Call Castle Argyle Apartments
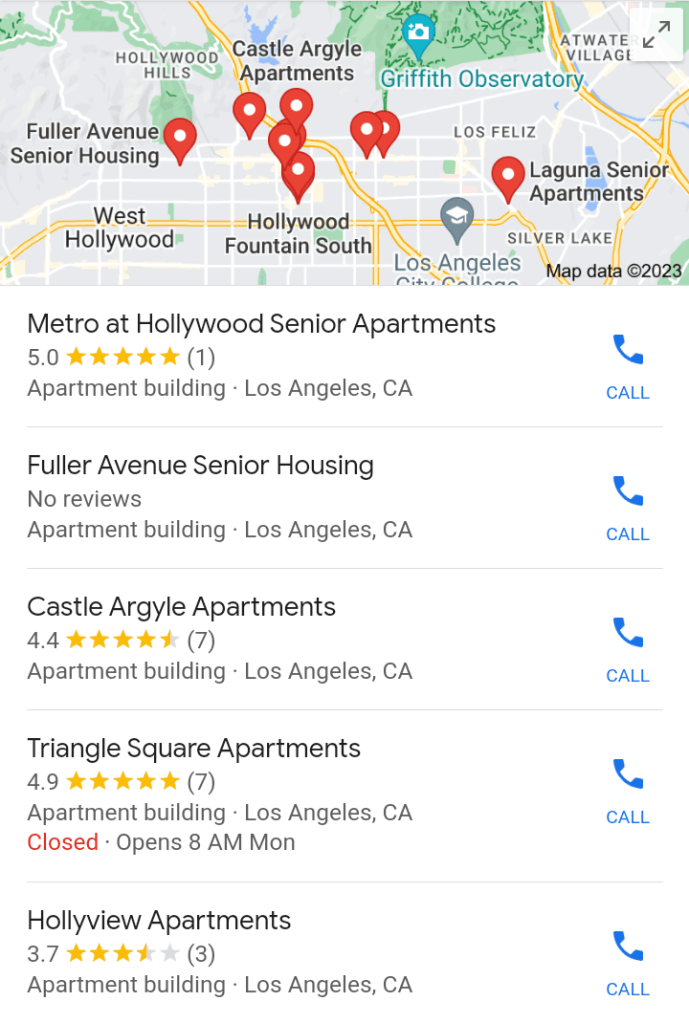The height and width of the screenshot is (1023, 689). [628, 649]
